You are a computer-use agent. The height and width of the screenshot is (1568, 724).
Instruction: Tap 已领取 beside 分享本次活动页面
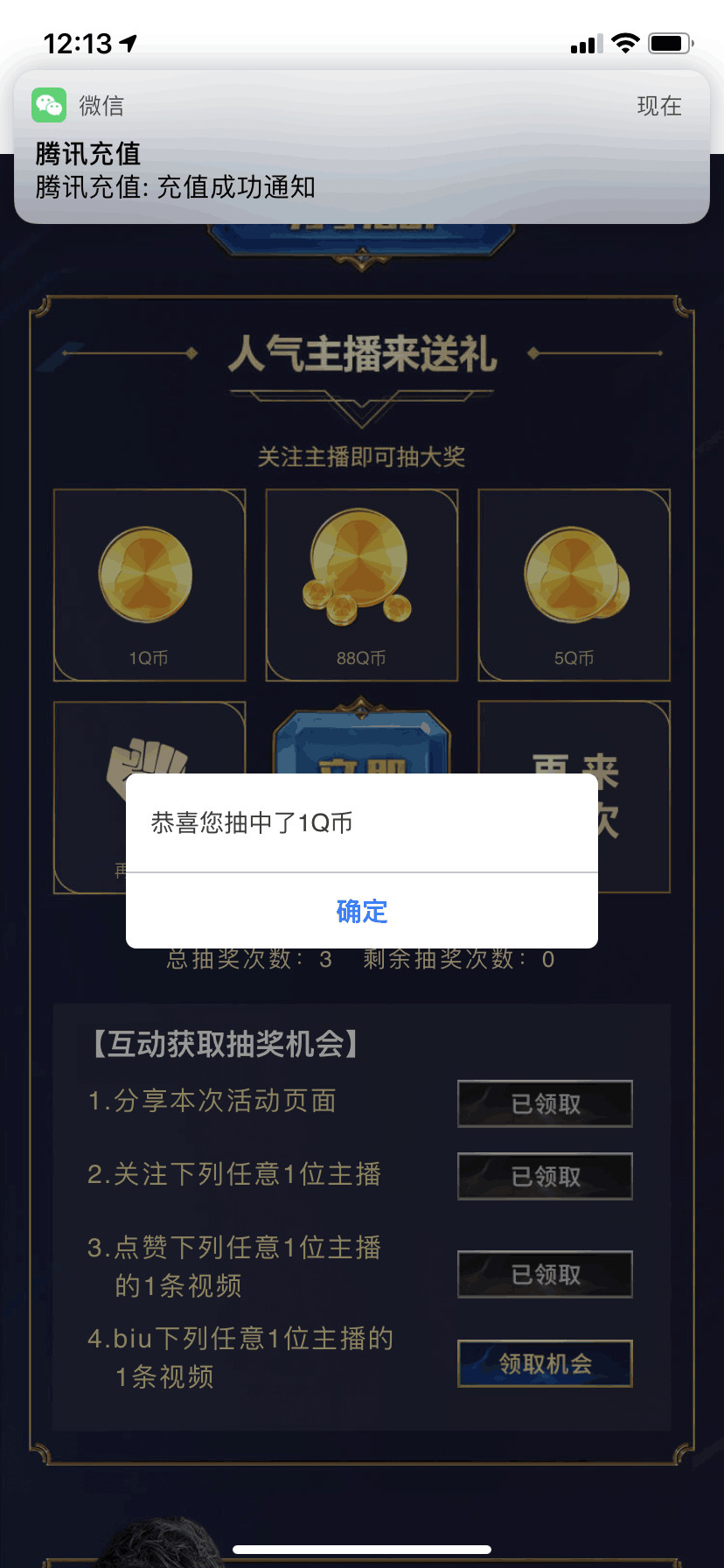545,1103
